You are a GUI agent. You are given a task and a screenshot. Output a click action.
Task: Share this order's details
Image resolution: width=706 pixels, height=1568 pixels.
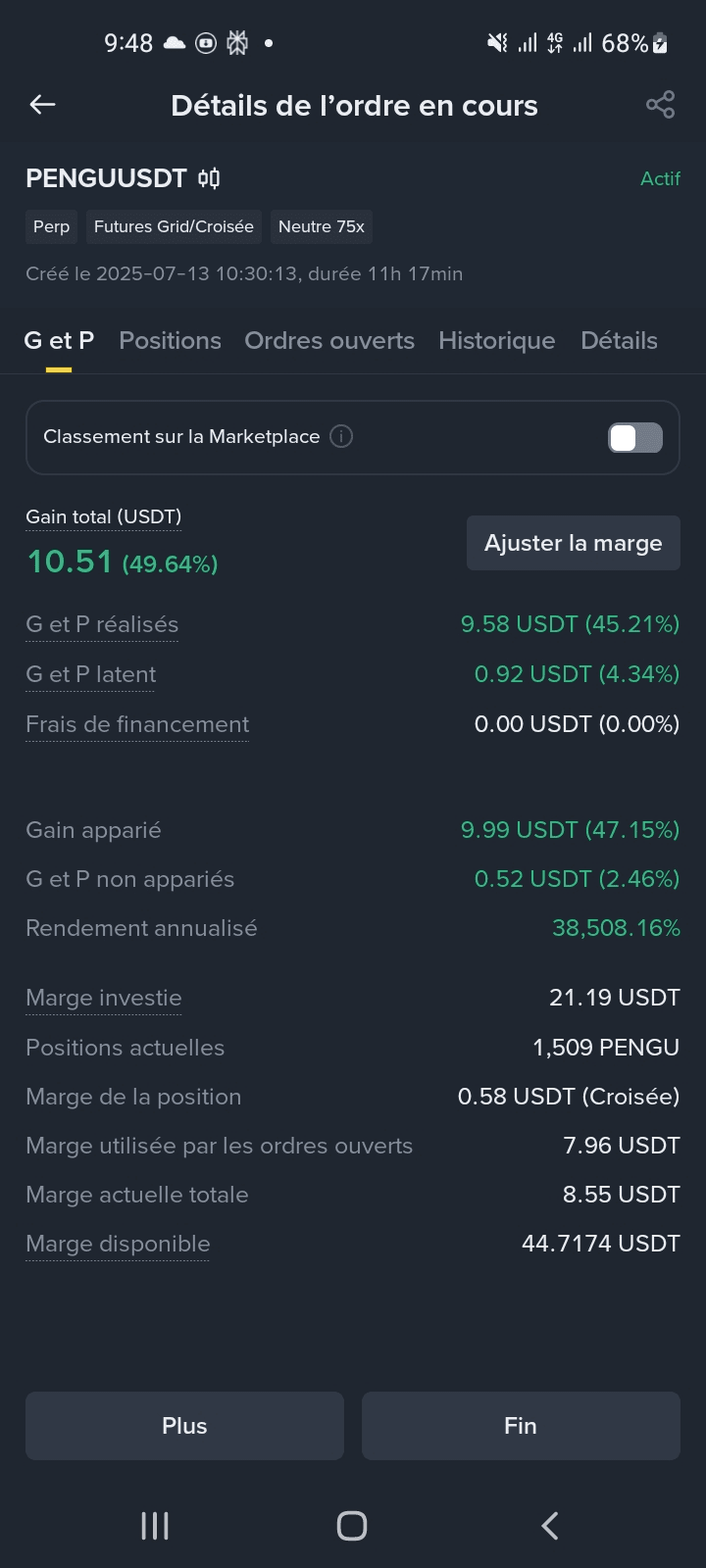660,105
